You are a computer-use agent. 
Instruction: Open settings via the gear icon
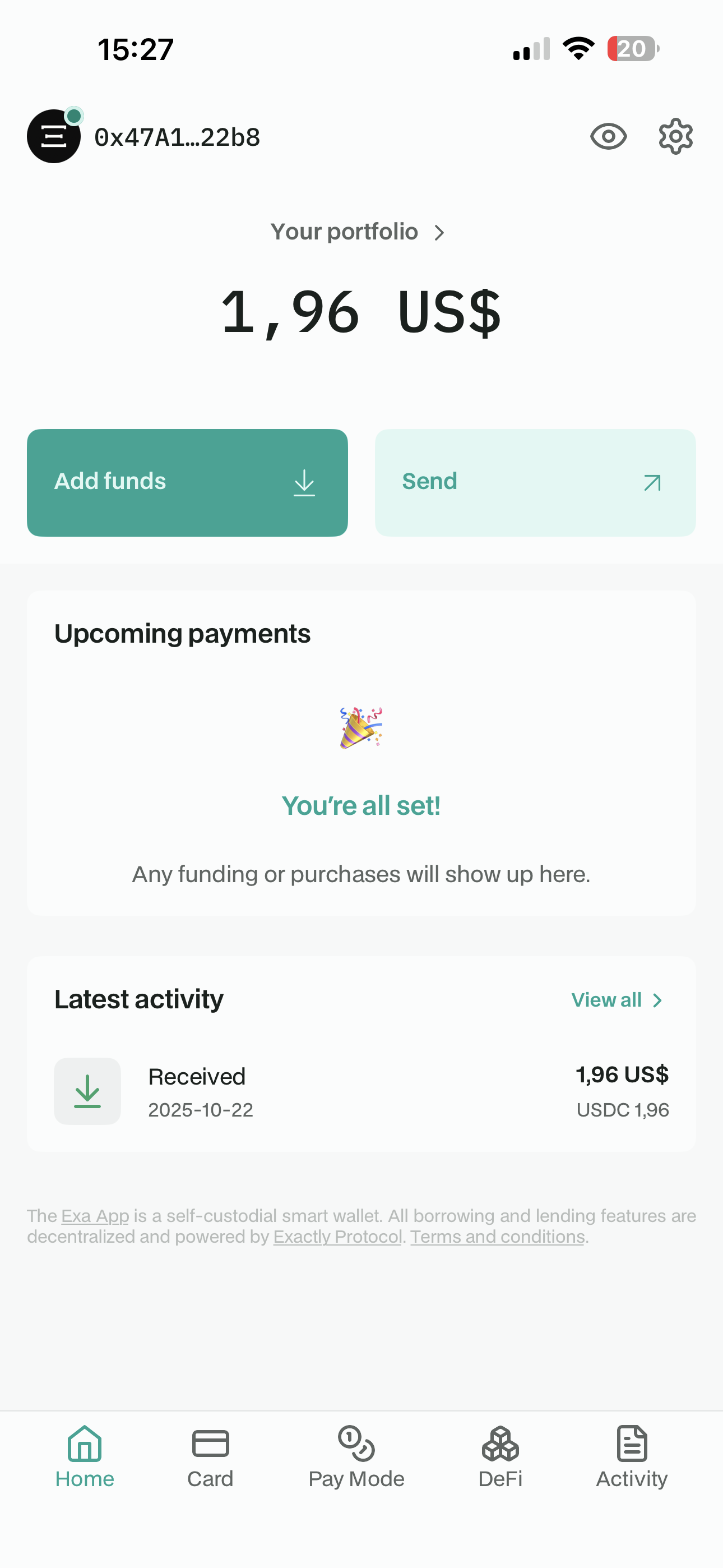pyautogui.click(x=675, y=136)
